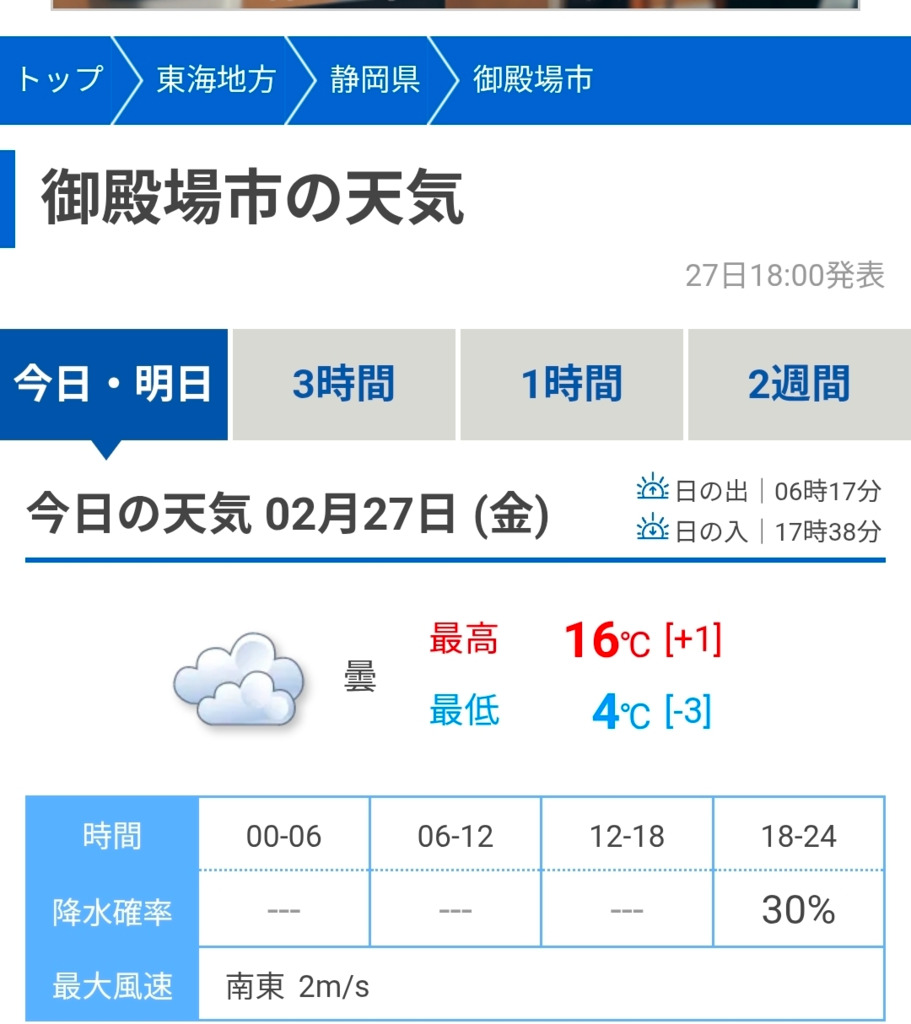Viewport: 911px width, 1024px height.
Task: Click the 御殿場市 breadcrumb entry
Action: (530, 81)
